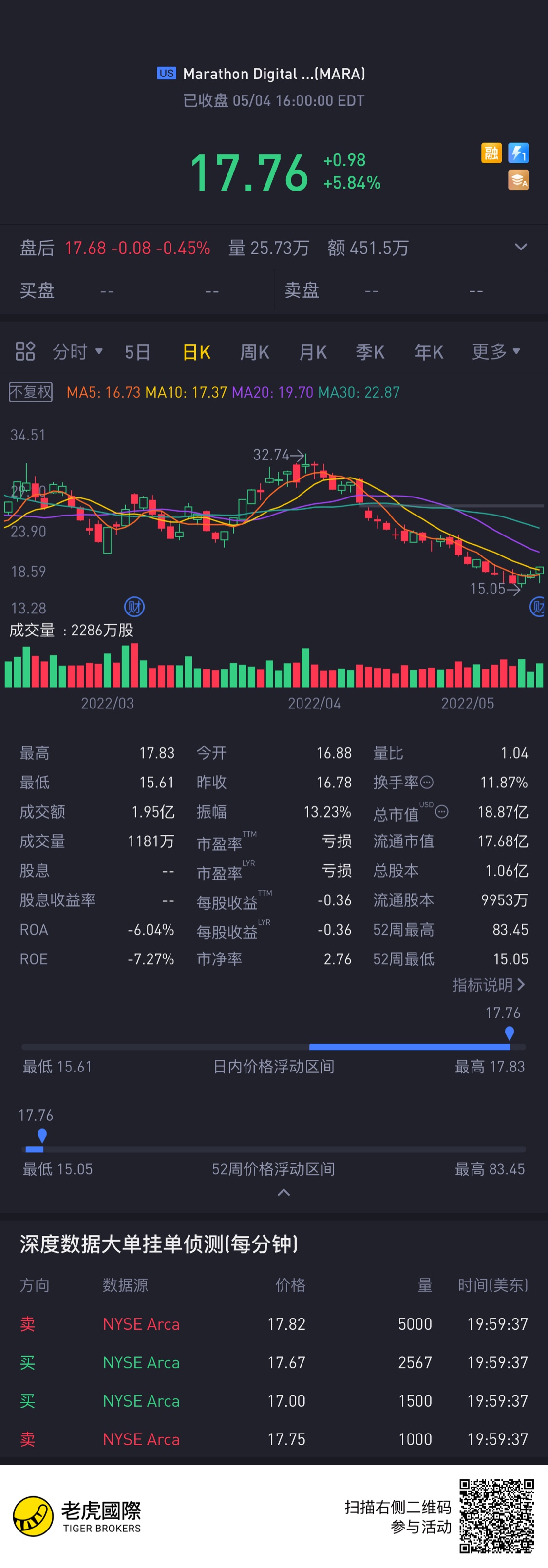The image size is (548, 1568).
Task: Tap the 融 margin badge
Action: (491, 153)
